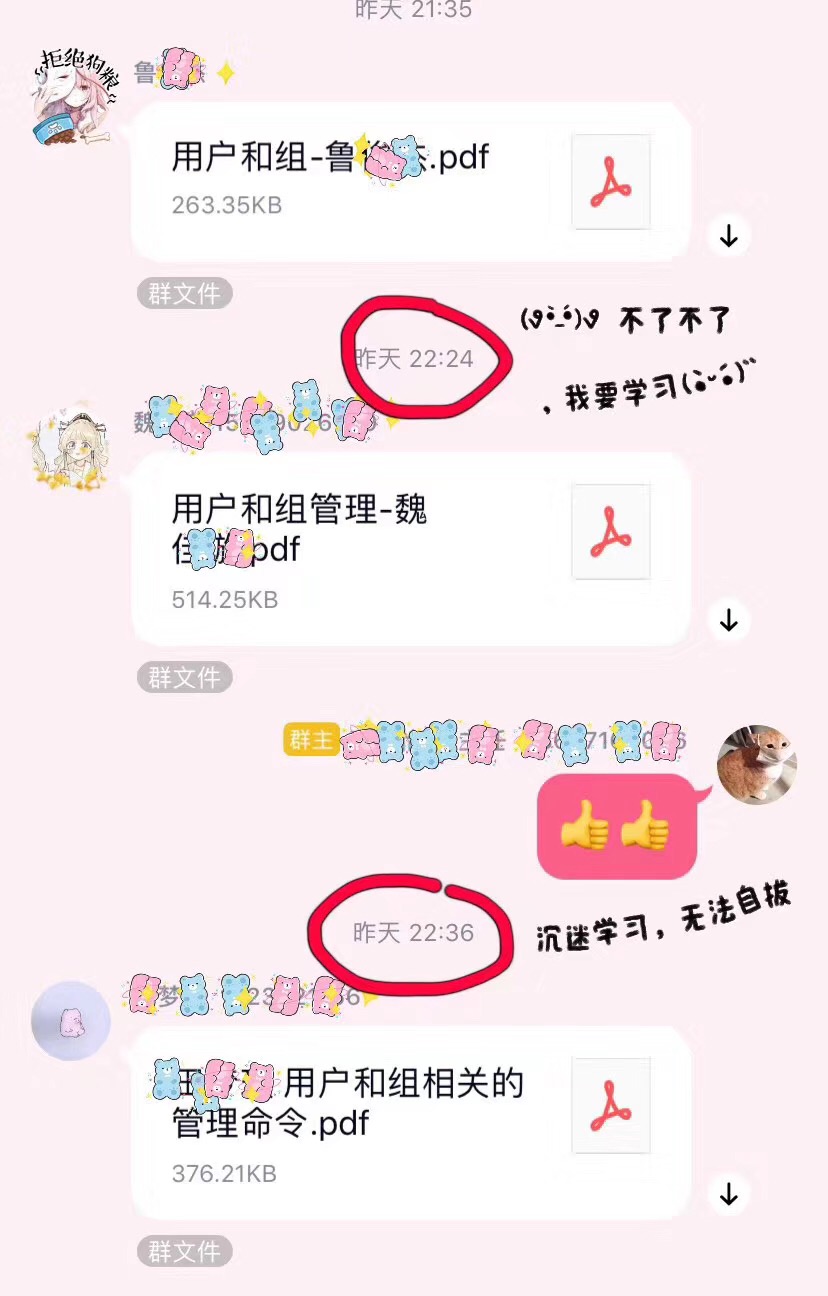This screenshot has height=1296, width=828.
Task: Tap the 群文件 tag under 263.35KB file
Action: [184, 293]
